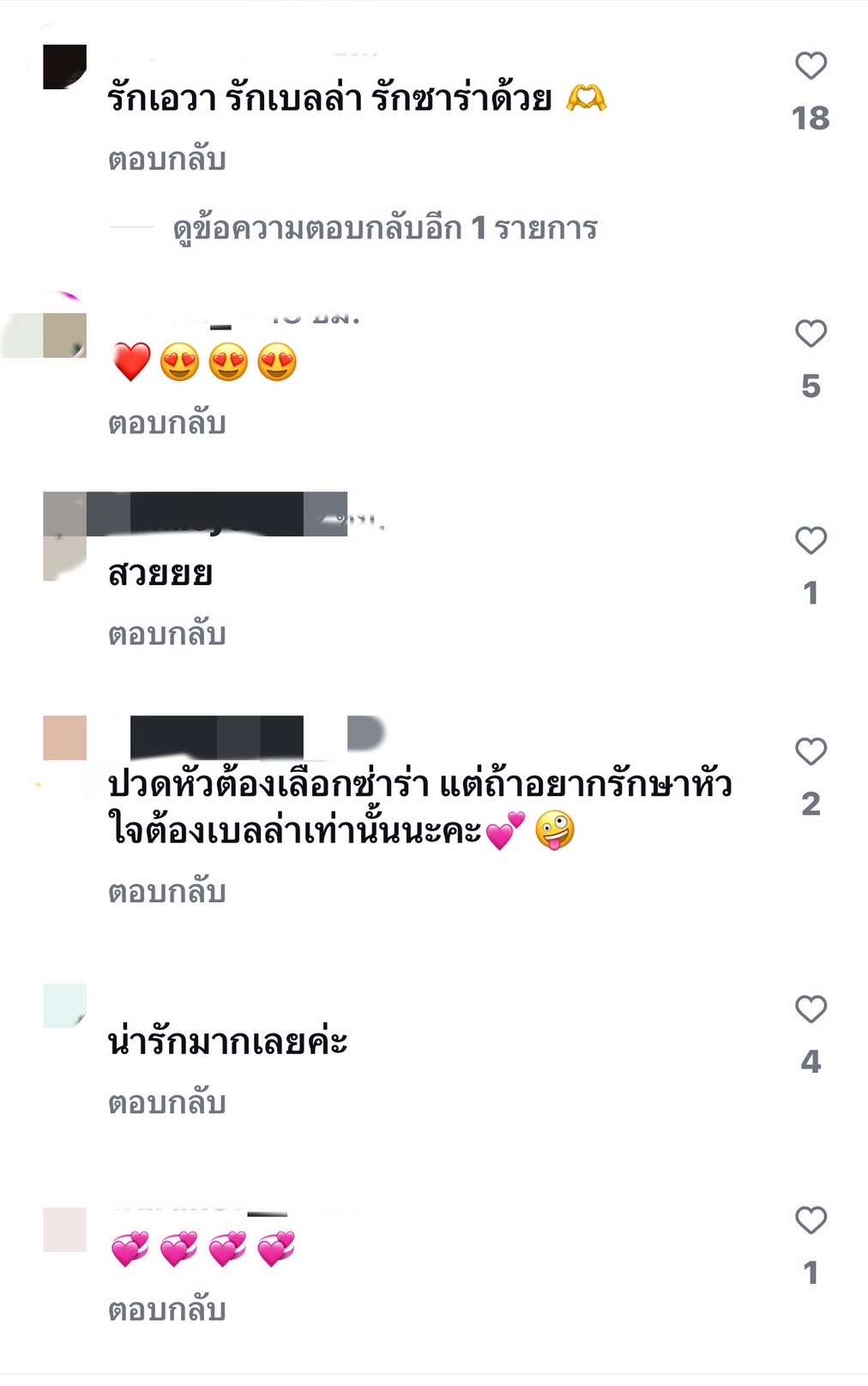
Task: Like the น่ารักมากเลยค่ะ comment
Action: click(x=810, y=1009)
